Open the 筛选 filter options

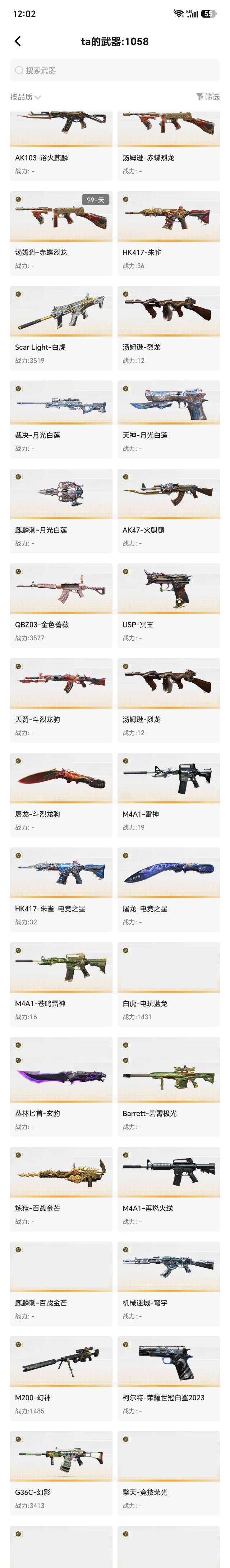[207, 97]
